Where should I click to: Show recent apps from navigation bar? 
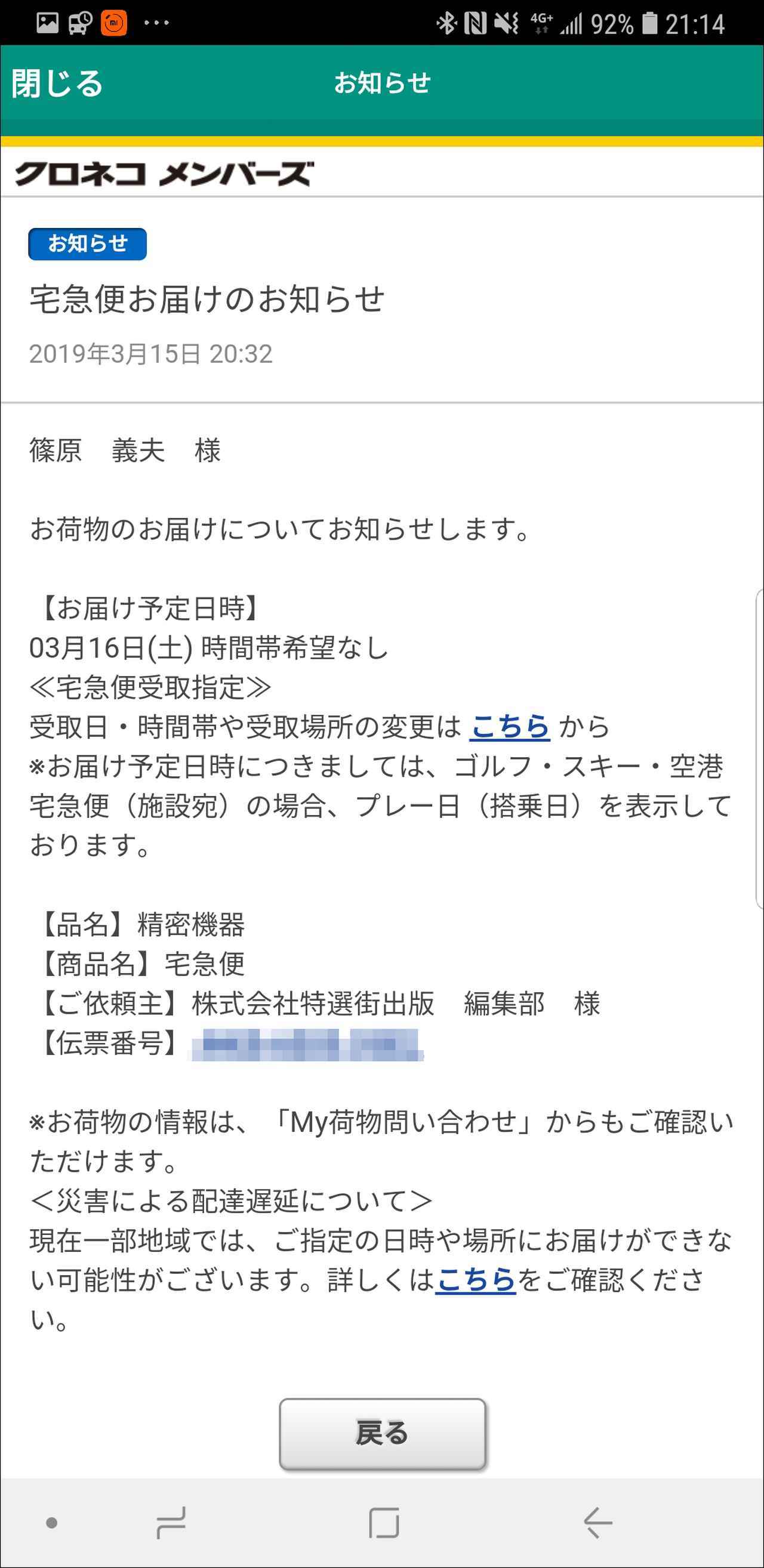pos(171,1522)
